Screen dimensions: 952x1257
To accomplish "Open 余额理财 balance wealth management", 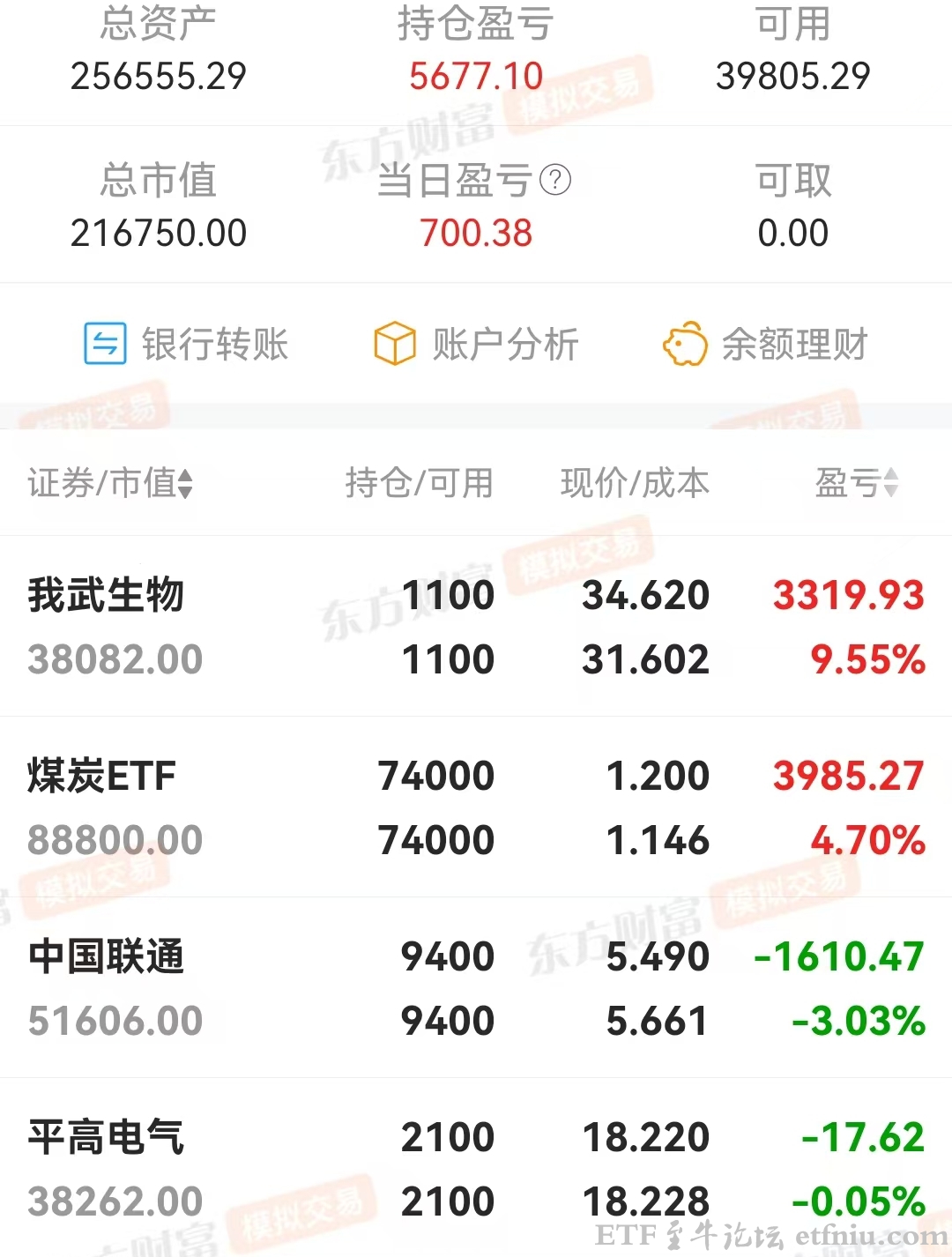I will click(765, 344).
